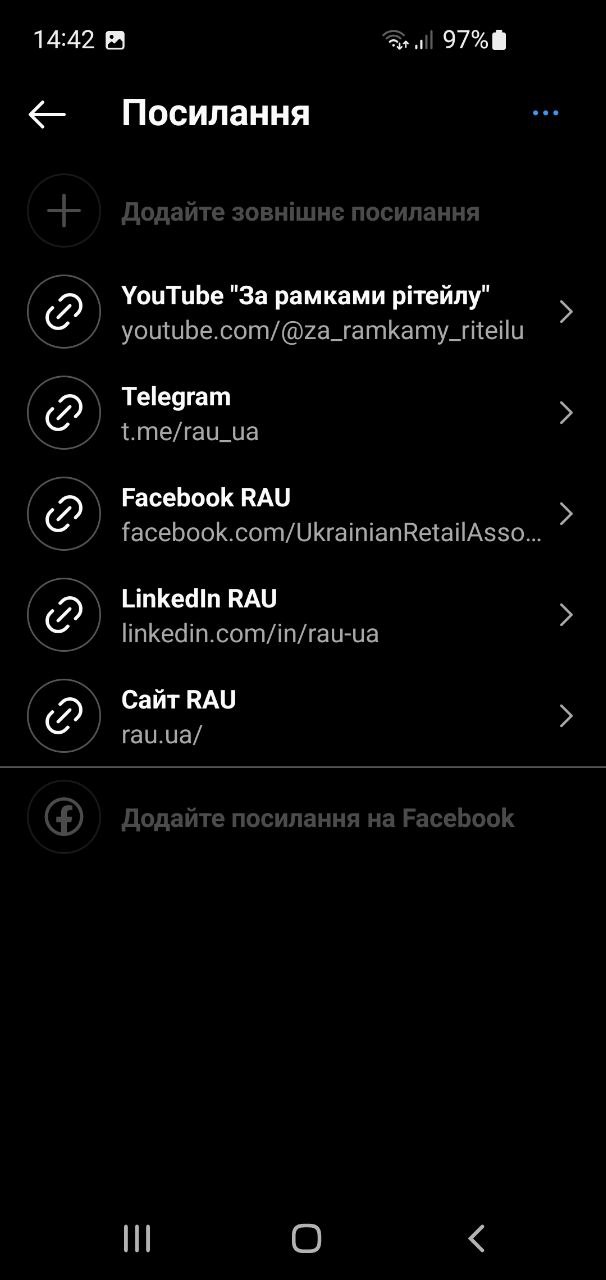Viewport: 606px width, 1280px height.
Task: Add a new external link
Action: pyautogui.click(x=300, y=212)
